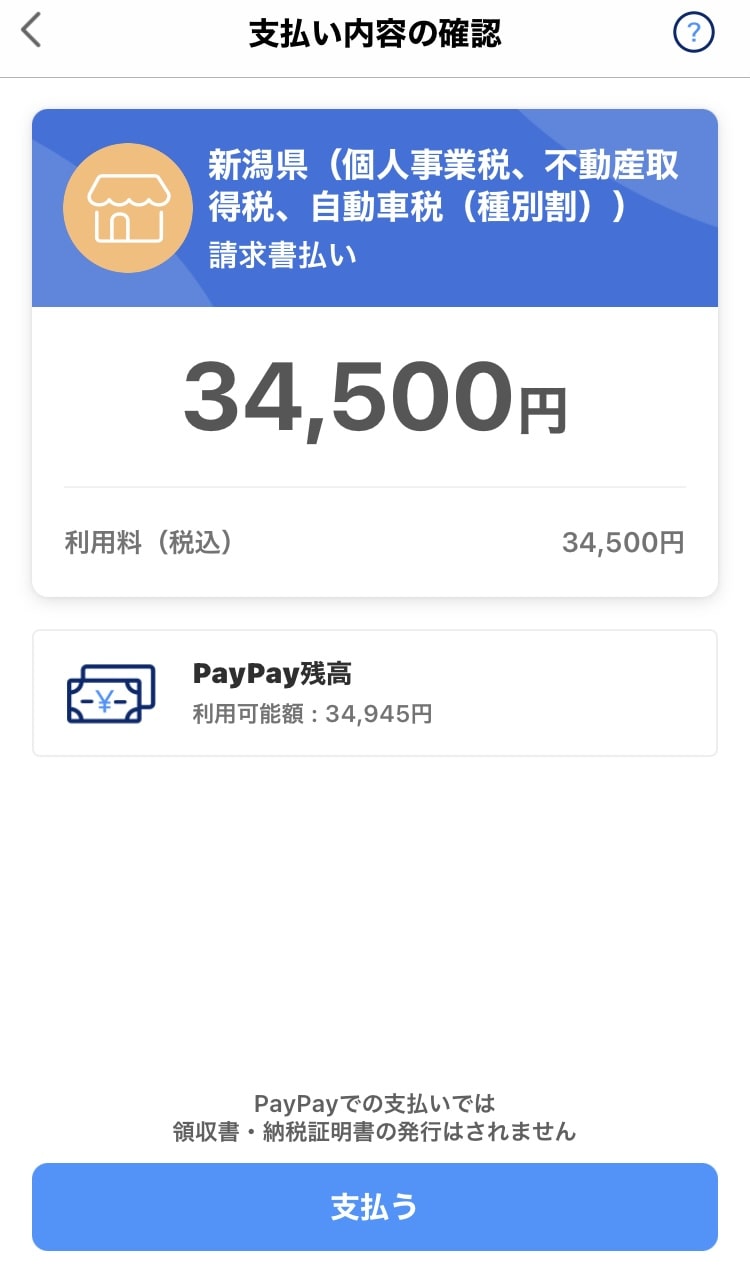Click the large 34,500円 amount display
Image resolution: width=750 pixels, height=1283 pixels.
pos(375,398)
